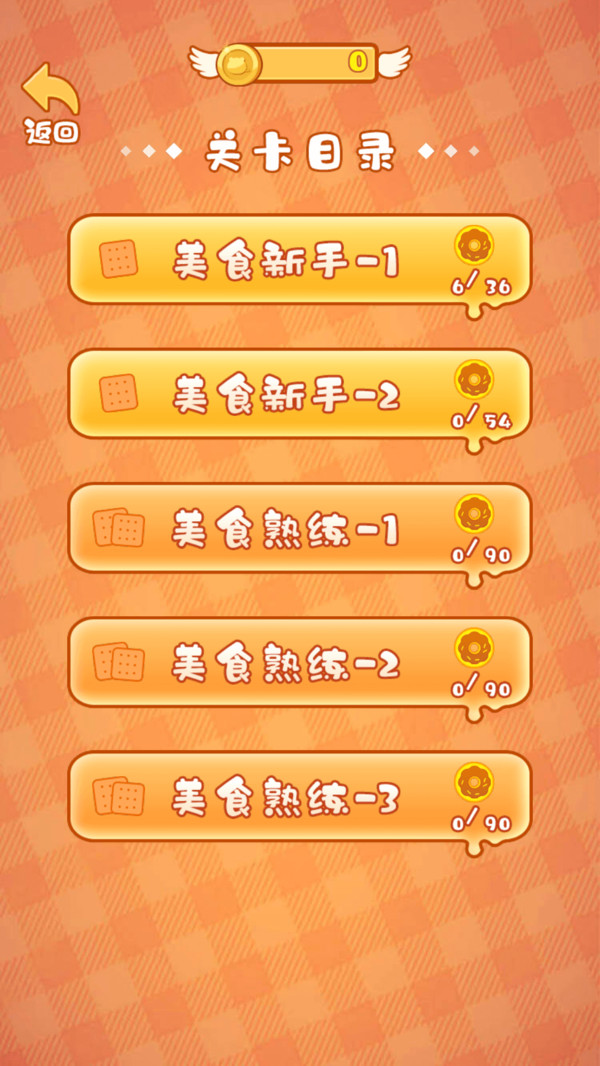The image size is (600, 1066).
Task: Select level 美食熟练-2
Action: click(x=298, y=662)
